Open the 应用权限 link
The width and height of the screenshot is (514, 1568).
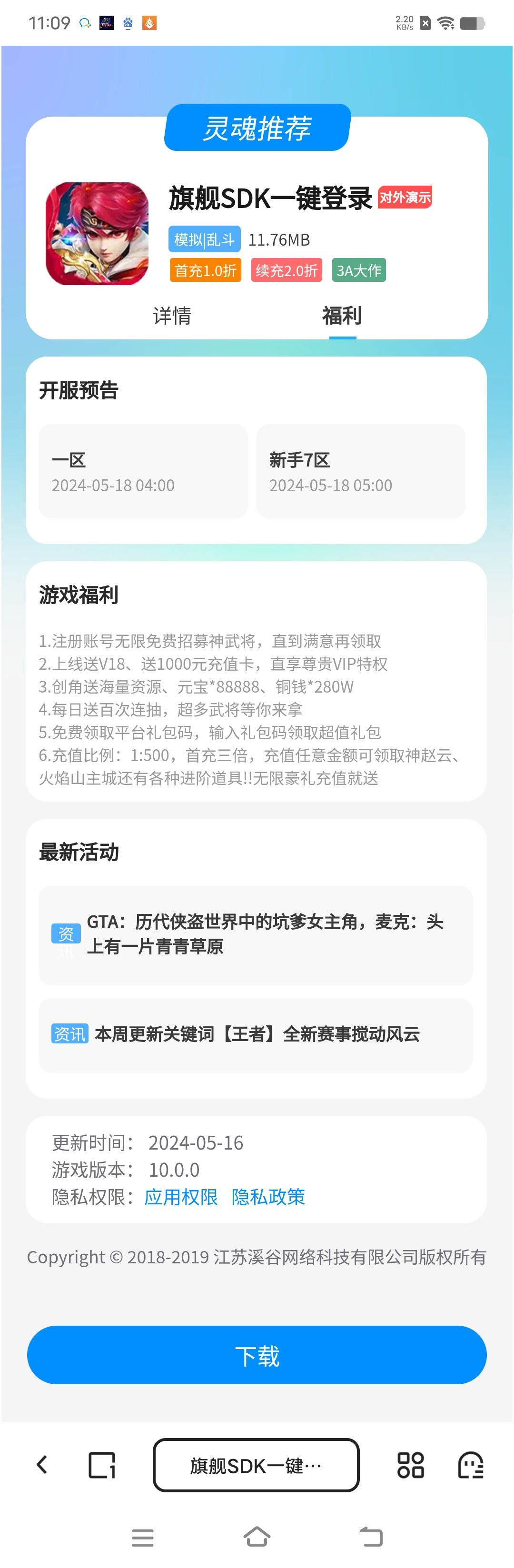181,1197
